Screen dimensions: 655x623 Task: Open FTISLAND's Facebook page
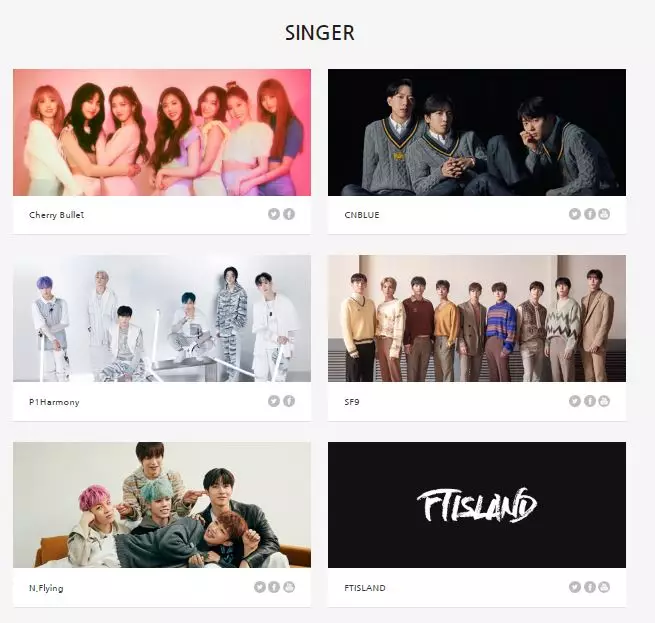click(590, 587)
